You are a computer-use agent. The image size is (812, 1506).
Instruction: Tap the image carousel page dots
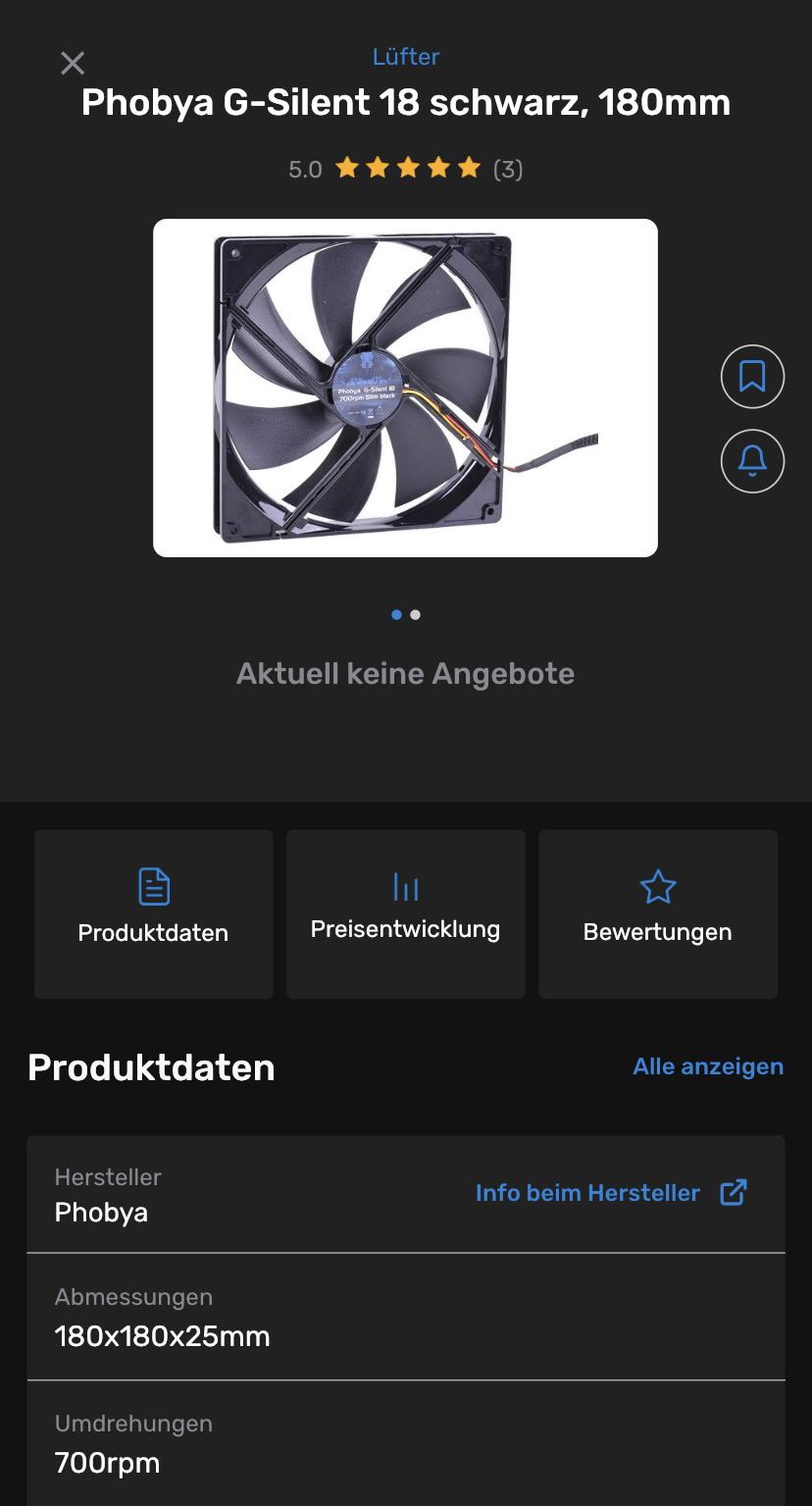click(406, 615)
